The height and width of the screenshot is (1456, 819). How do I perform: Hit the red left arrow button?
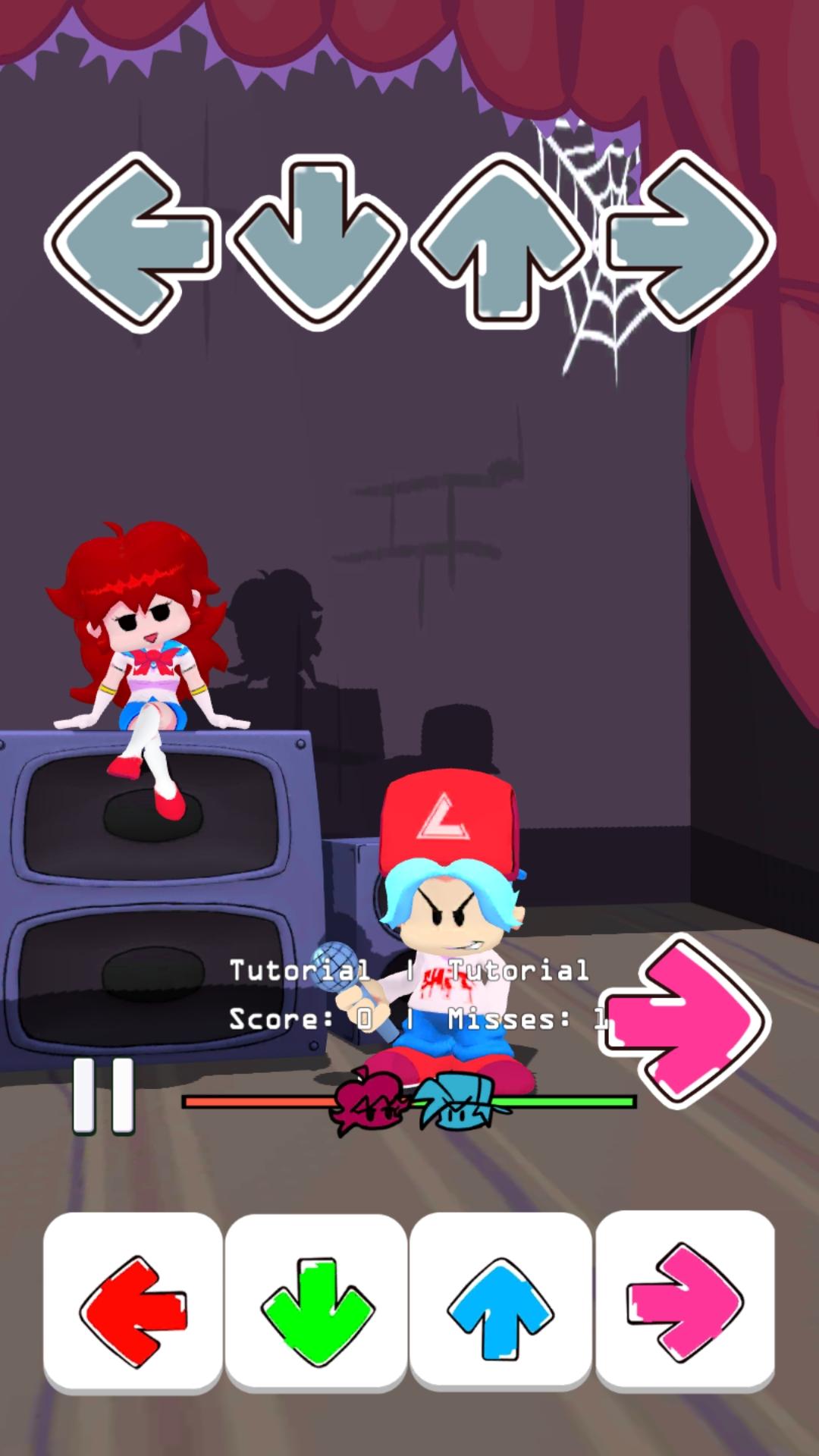(x=133, y=1301)
